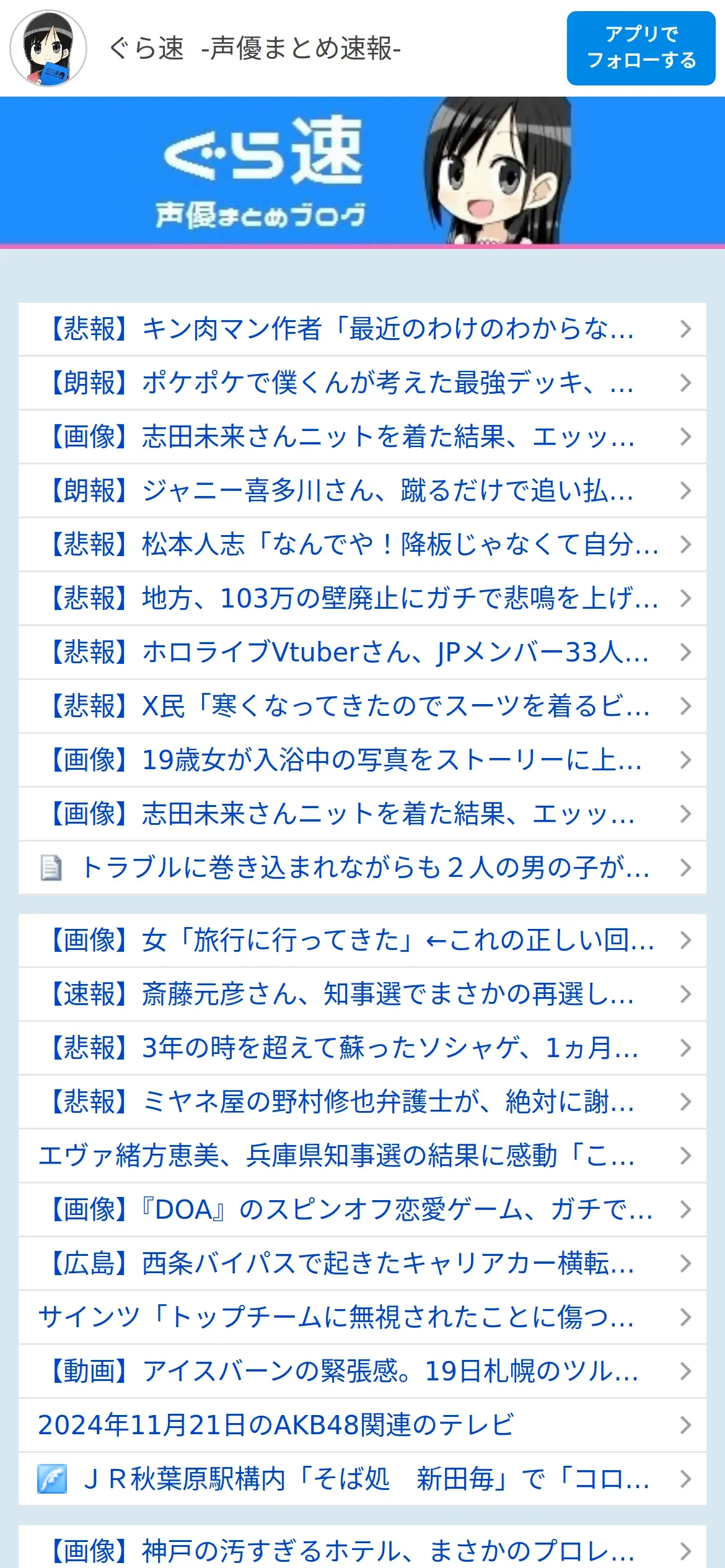Open the ホロライブVtuber article
Screen dimensions: 725x1568
362,652
